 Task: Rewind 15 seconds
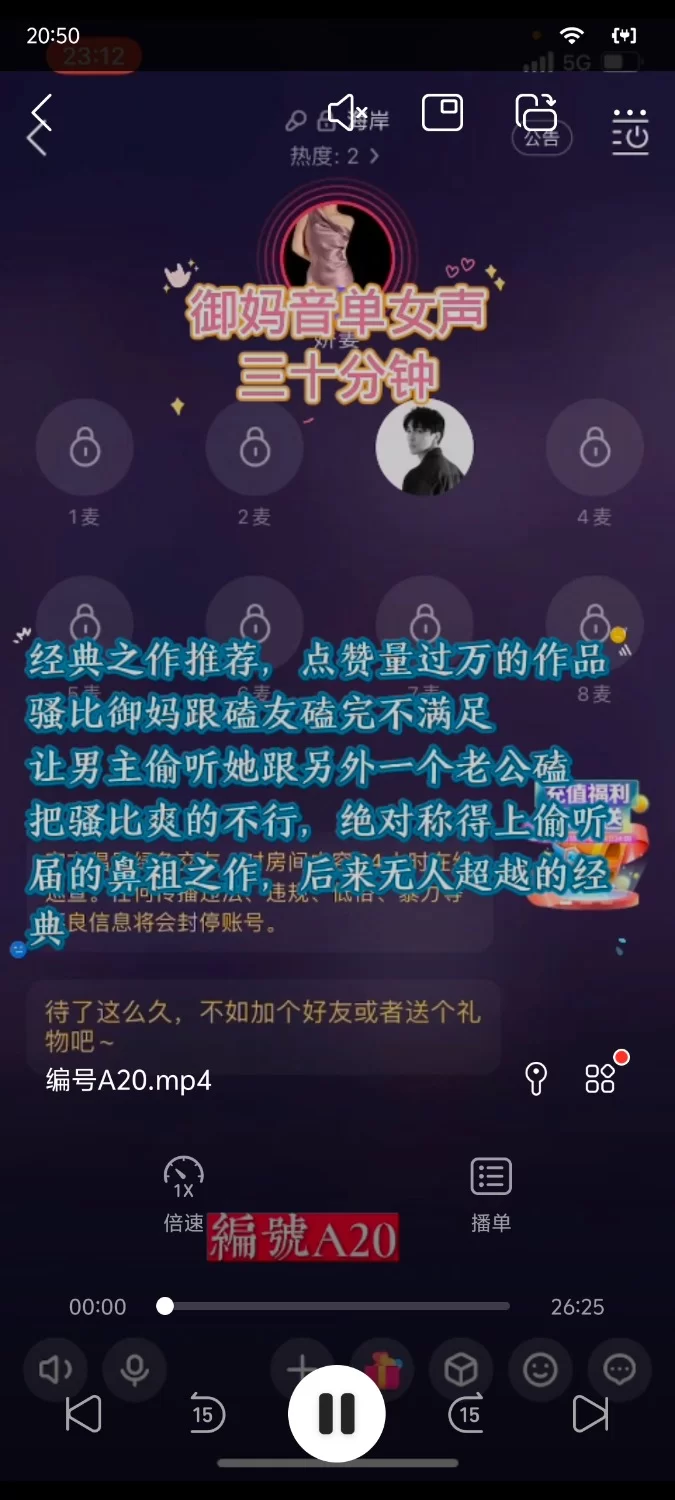[207, 1414]
